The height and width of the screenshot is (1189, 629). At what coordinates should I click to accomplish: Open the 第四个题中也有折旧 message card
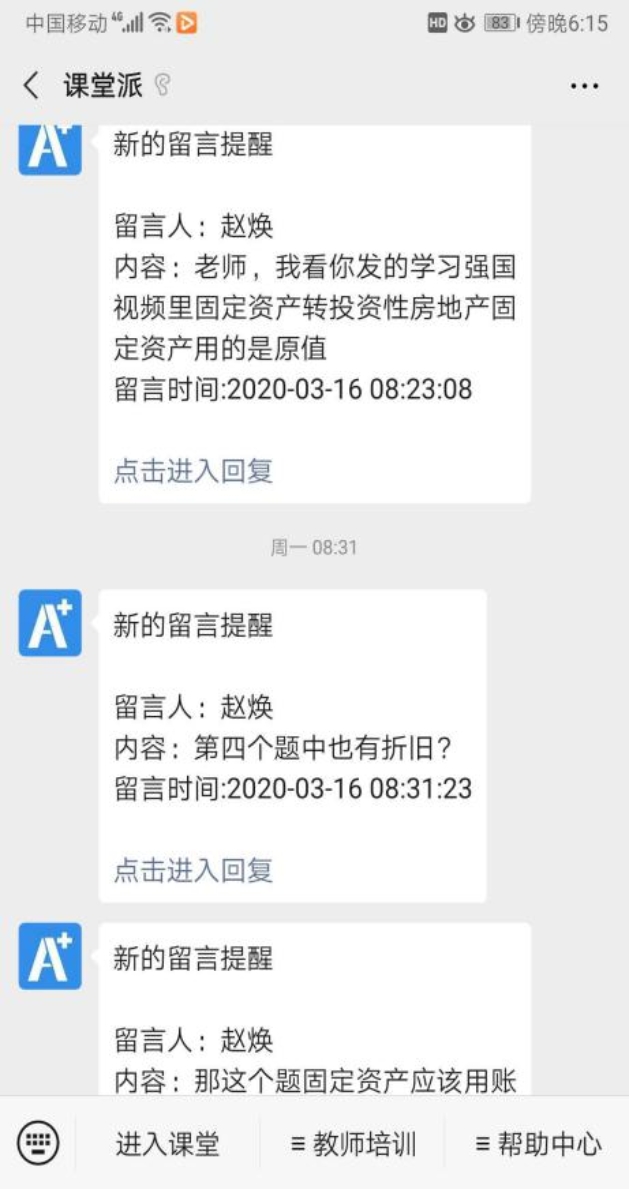tap(292, 745)
